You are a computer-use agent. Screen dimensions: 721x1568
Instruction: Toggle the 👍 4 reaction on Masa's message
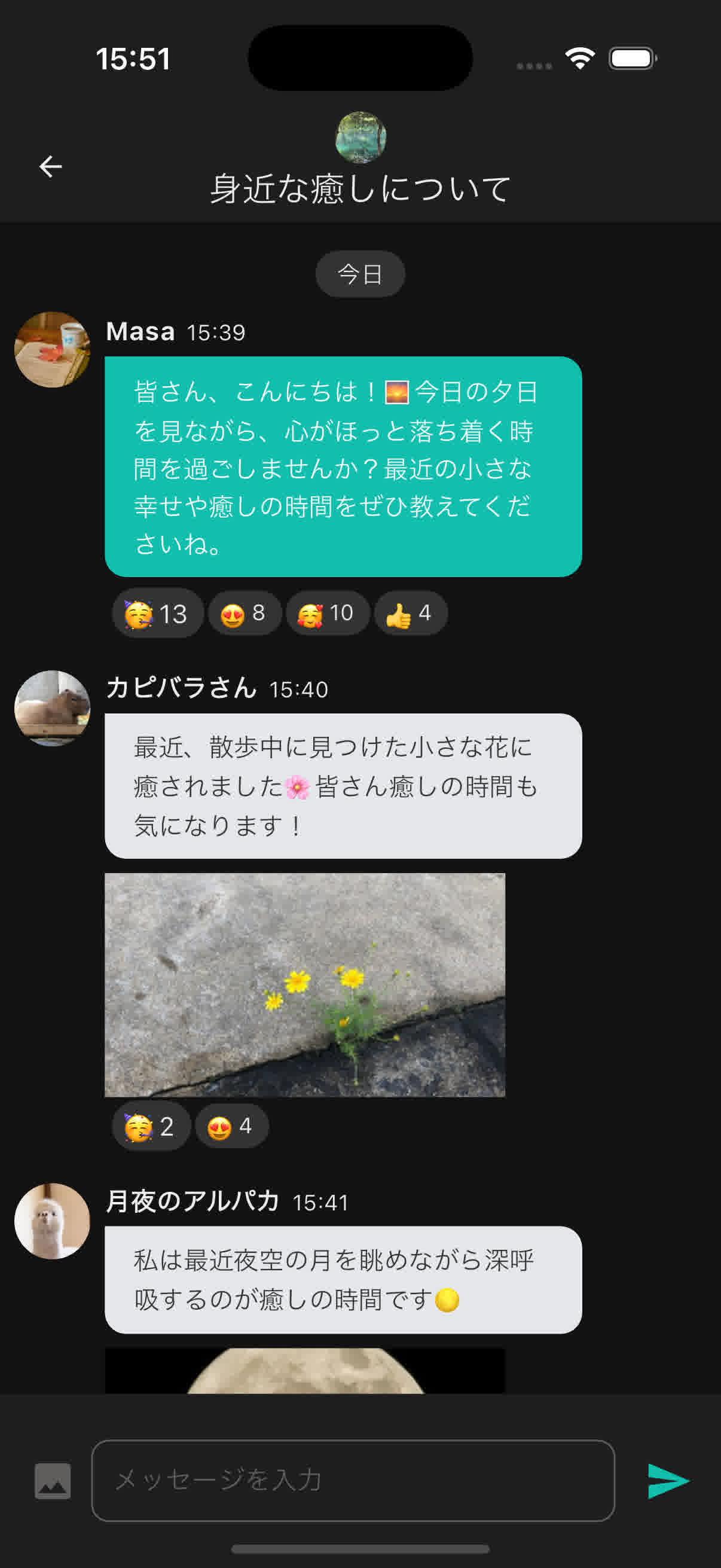pyautogui.click(x=411, y=613)
